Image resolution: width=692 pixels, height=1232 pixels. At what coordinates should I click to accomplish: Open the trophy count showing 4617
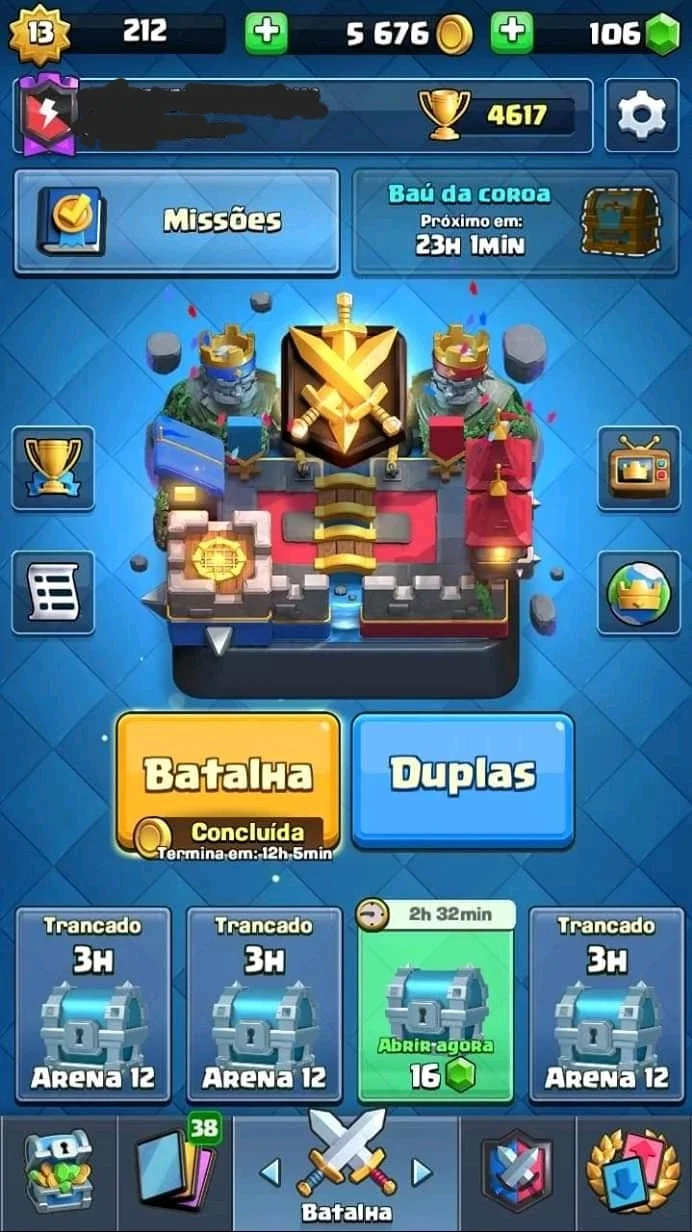[x=497, y=116]
